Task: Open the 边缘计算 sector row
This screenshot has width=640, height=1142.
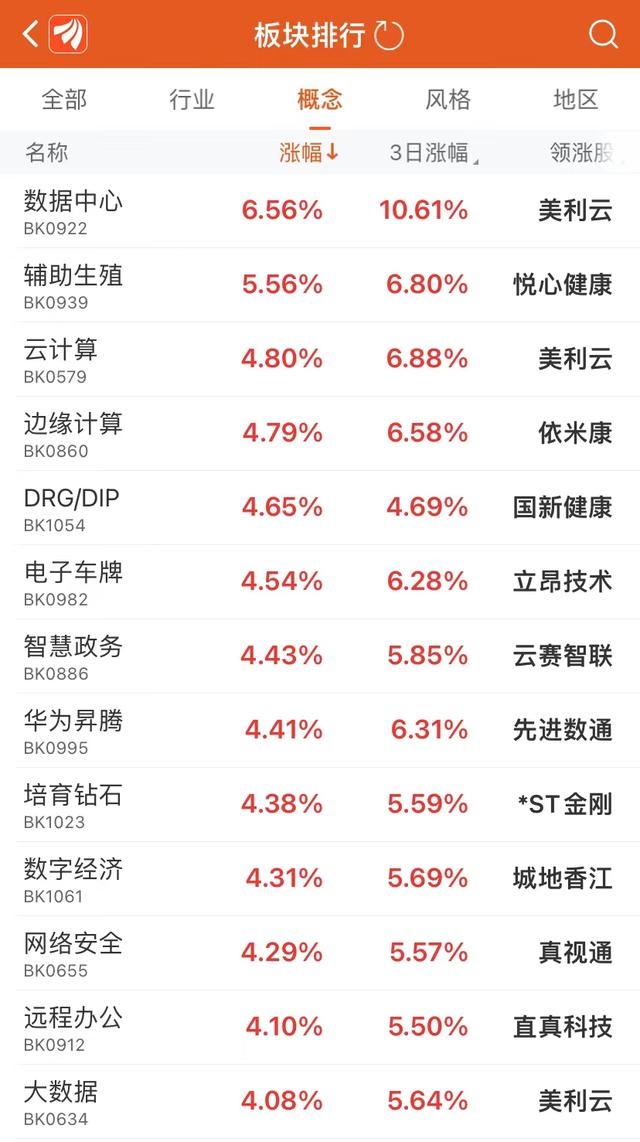Action: coord(320,434)
